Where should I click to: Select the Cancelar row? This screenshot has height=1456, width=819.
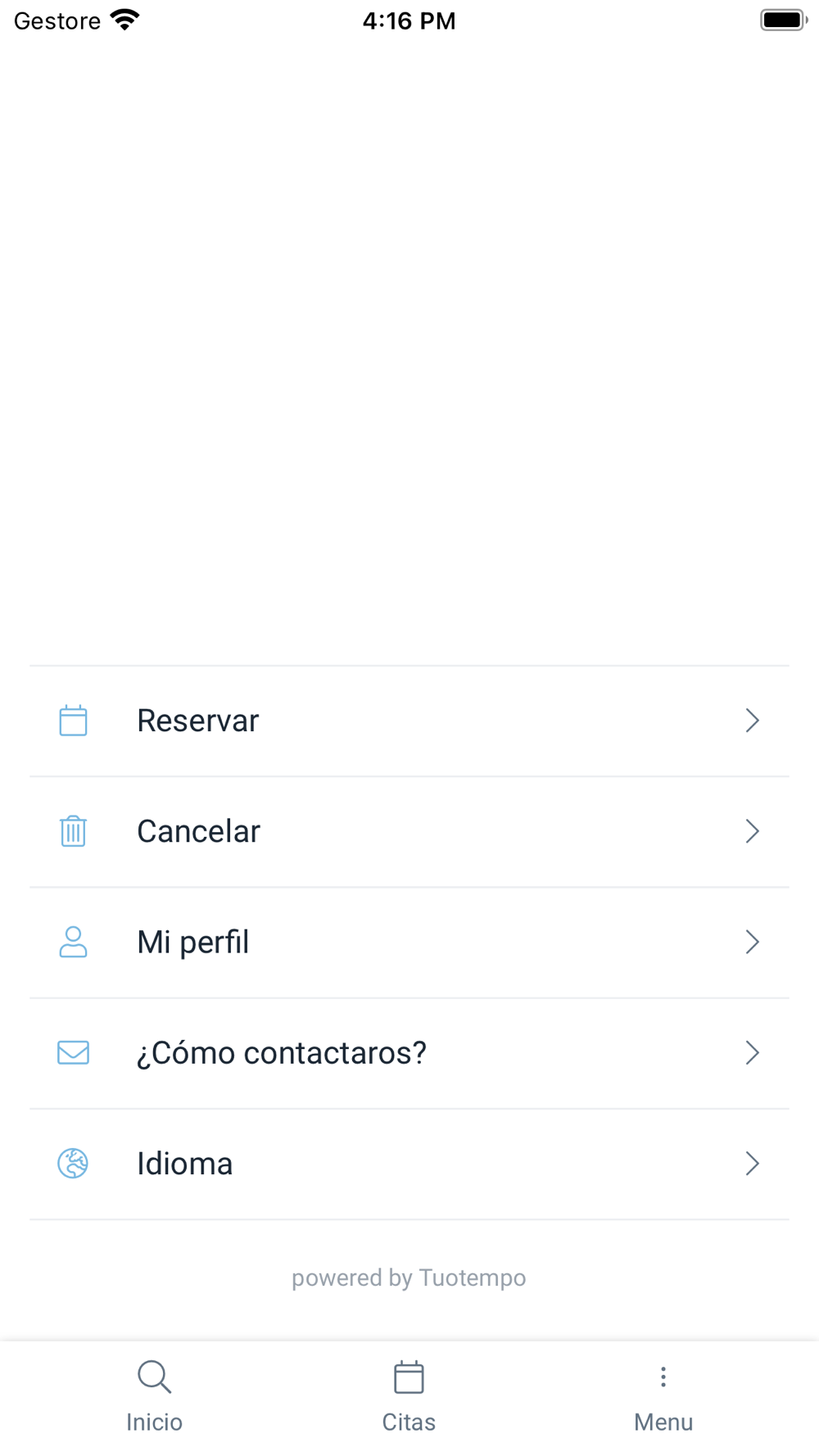point(409,831)
